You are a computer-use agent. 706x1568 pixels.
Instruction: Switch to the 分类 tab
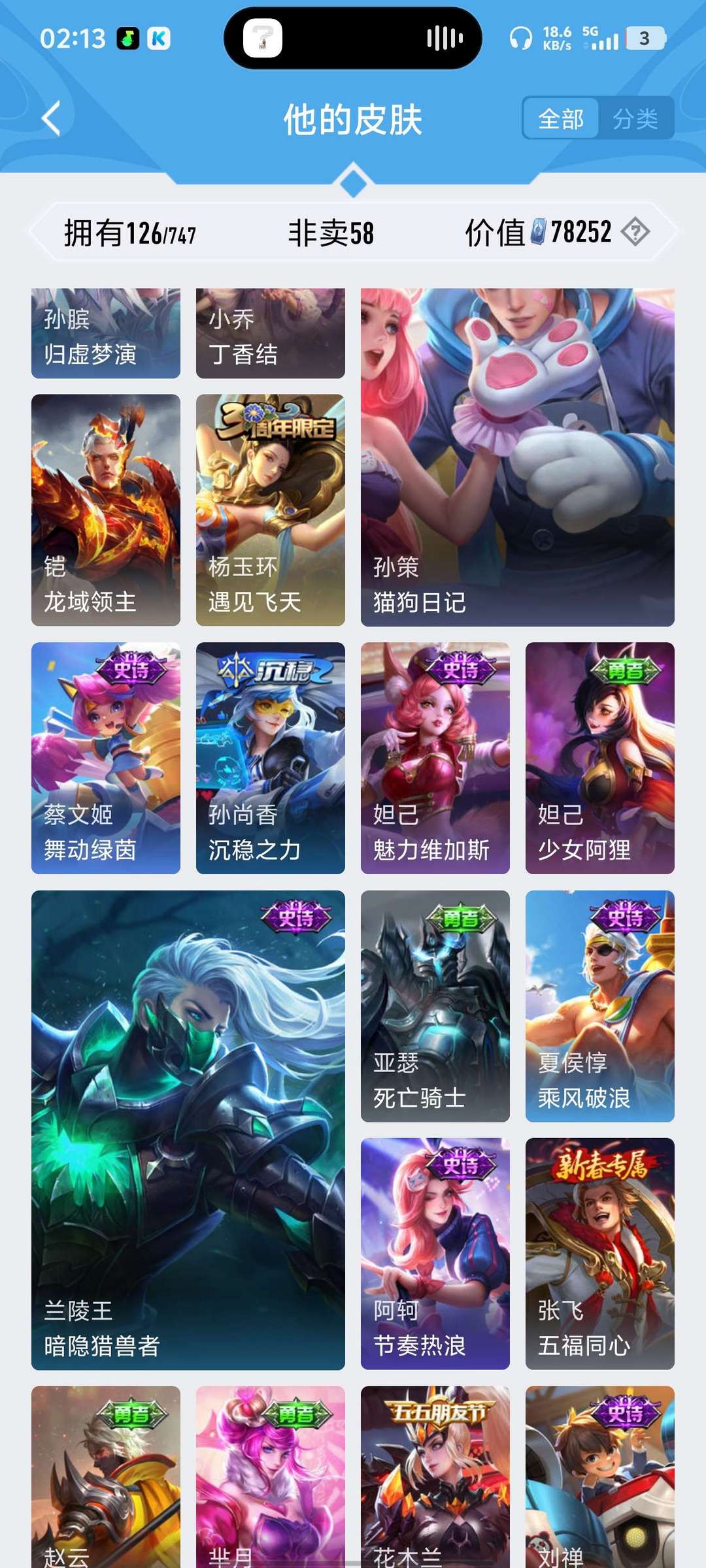(635, 118)
